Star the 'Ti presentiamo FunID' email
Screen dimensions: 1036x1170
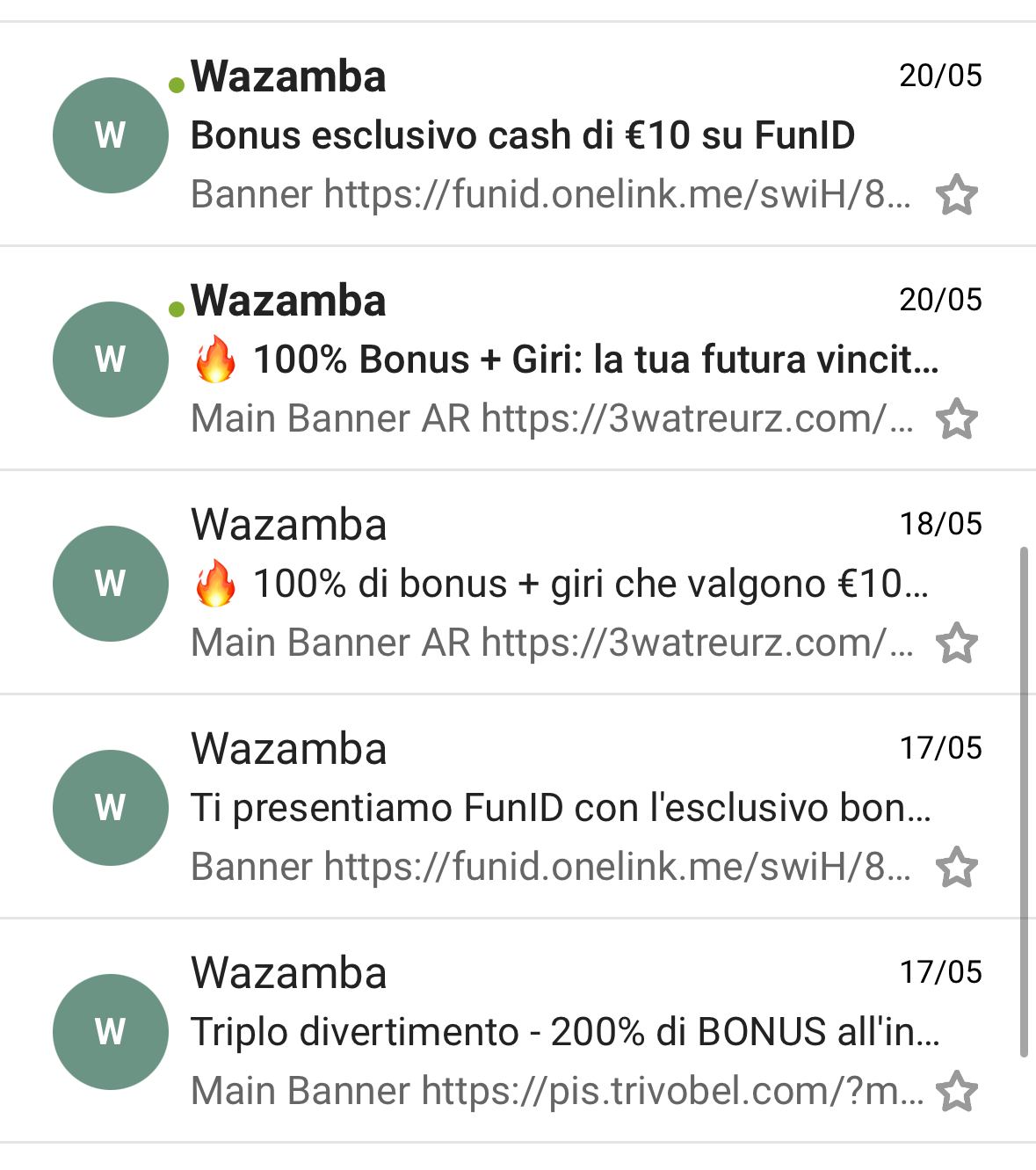click(x=957, y=868)
